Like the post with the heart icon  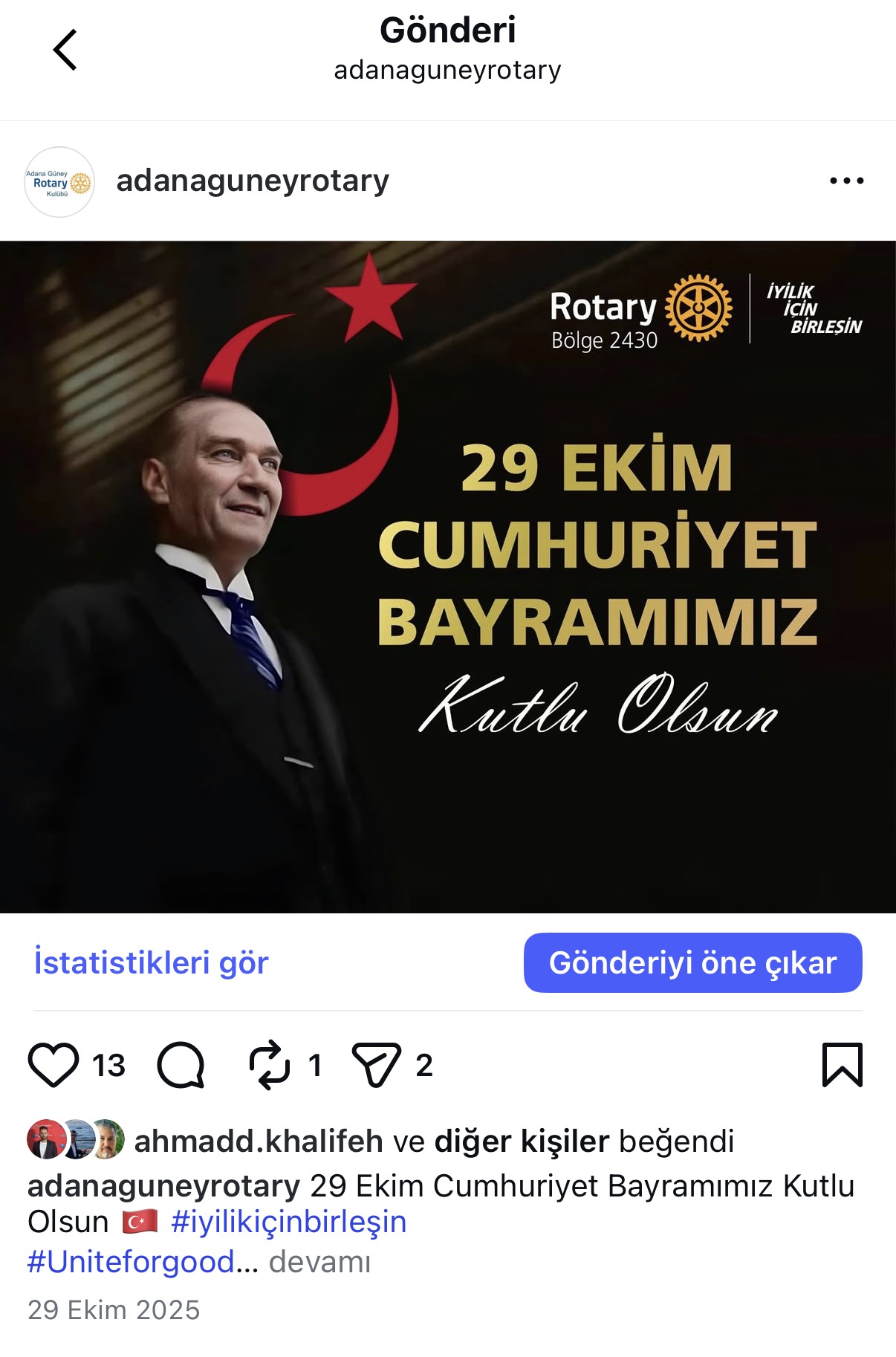coord(53,1065)
